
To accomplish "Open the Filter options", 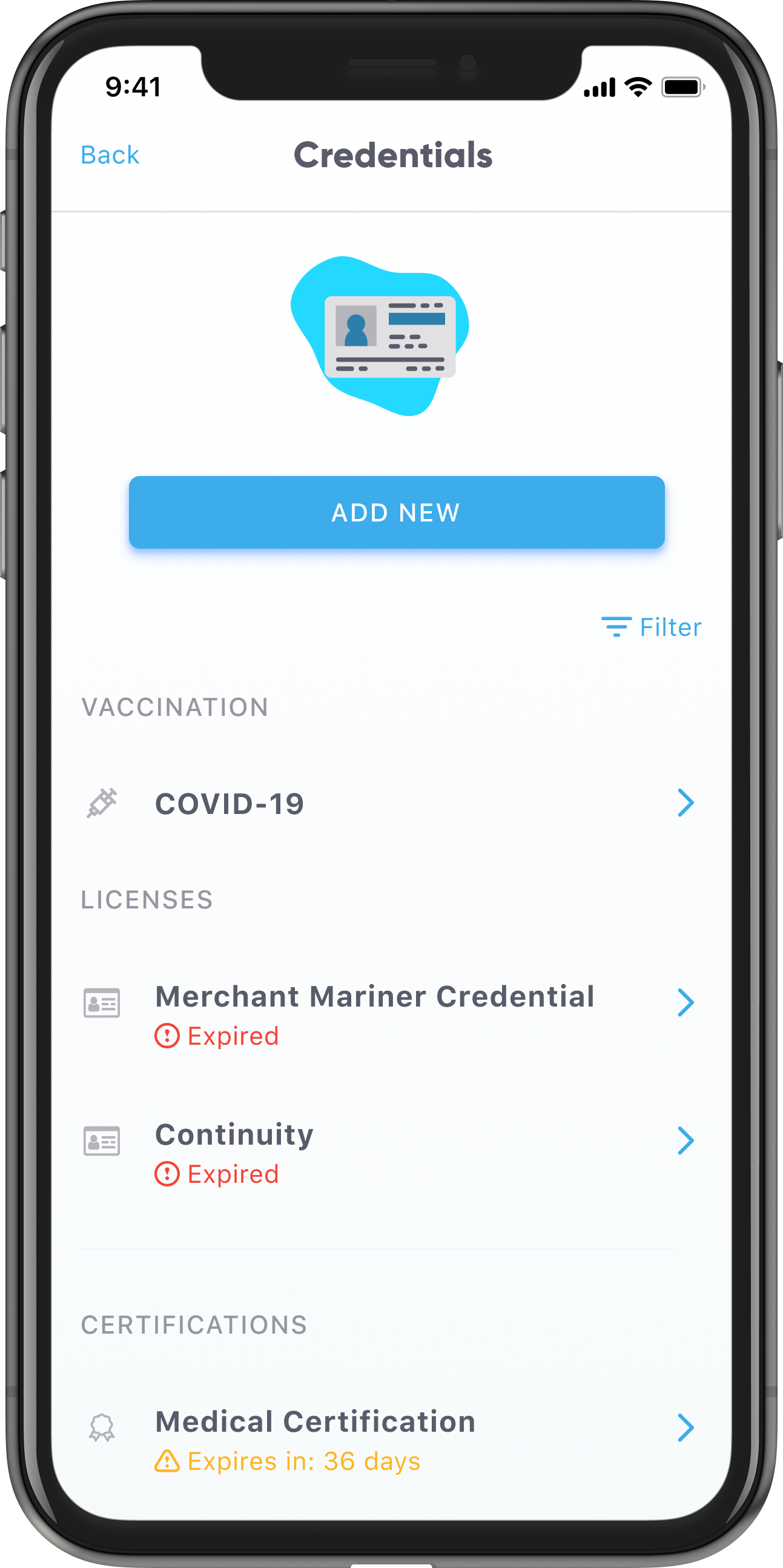I will pyautogui.click(x=652, y=627).
